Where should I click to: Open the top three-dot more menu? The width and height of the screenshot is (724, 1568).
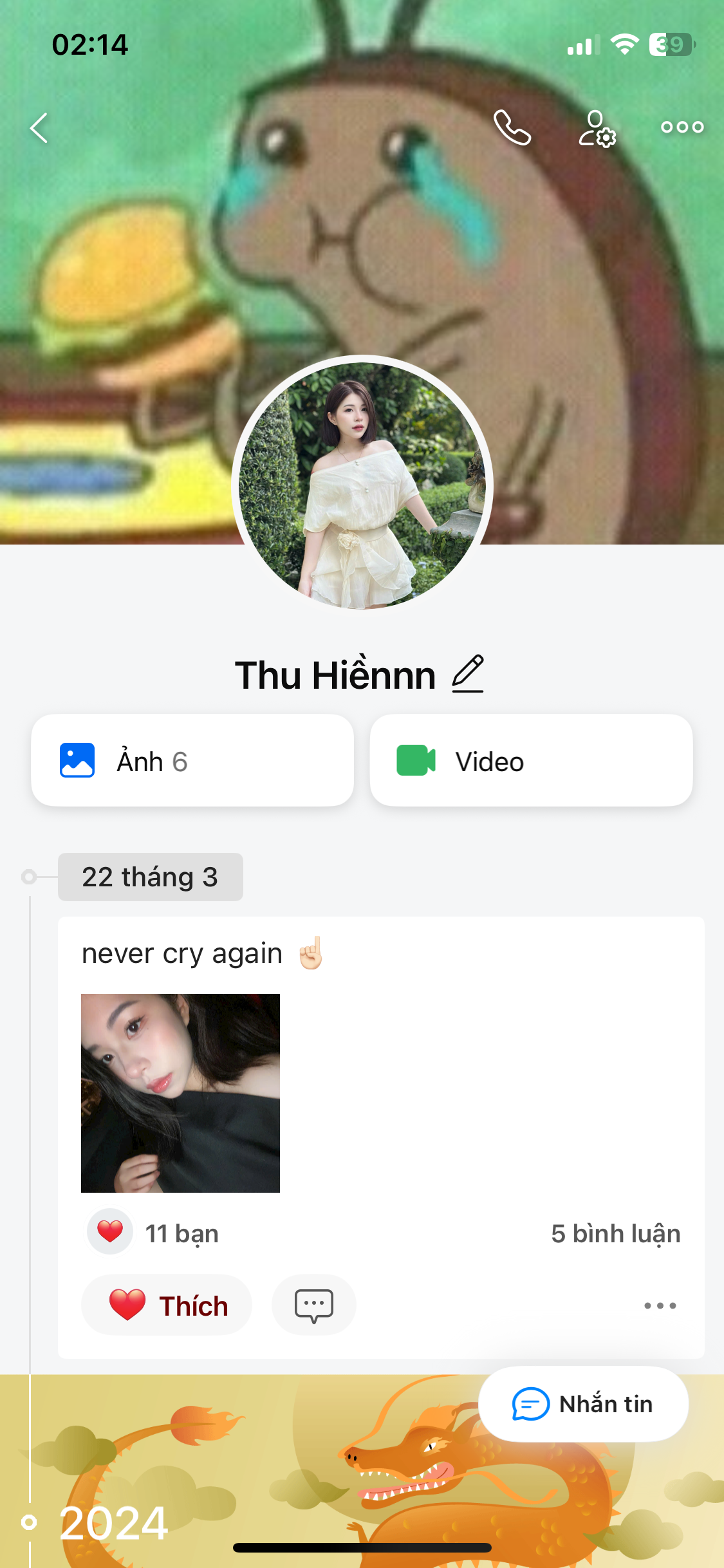[682, 127]
